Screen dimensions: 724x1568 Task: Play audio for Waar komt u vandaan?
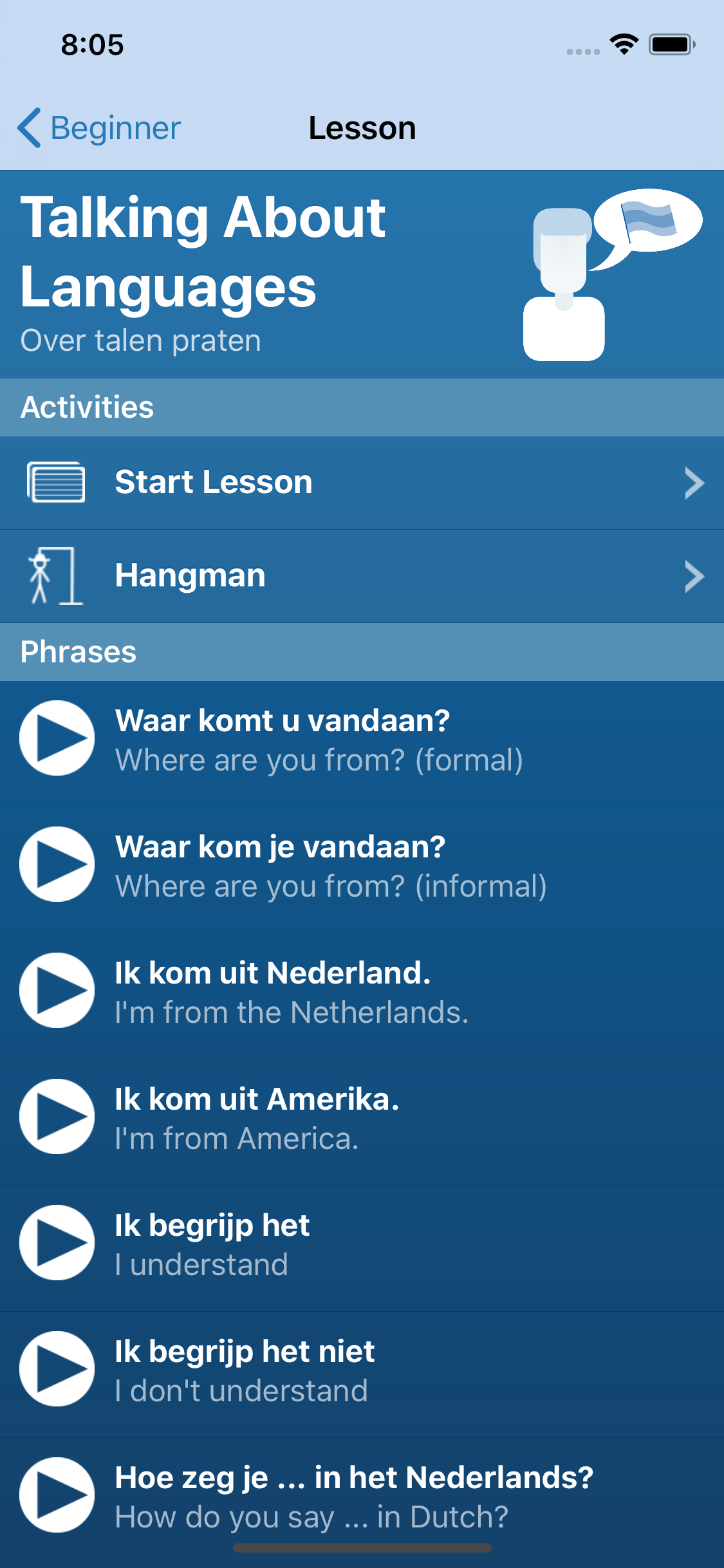point(57,738)
